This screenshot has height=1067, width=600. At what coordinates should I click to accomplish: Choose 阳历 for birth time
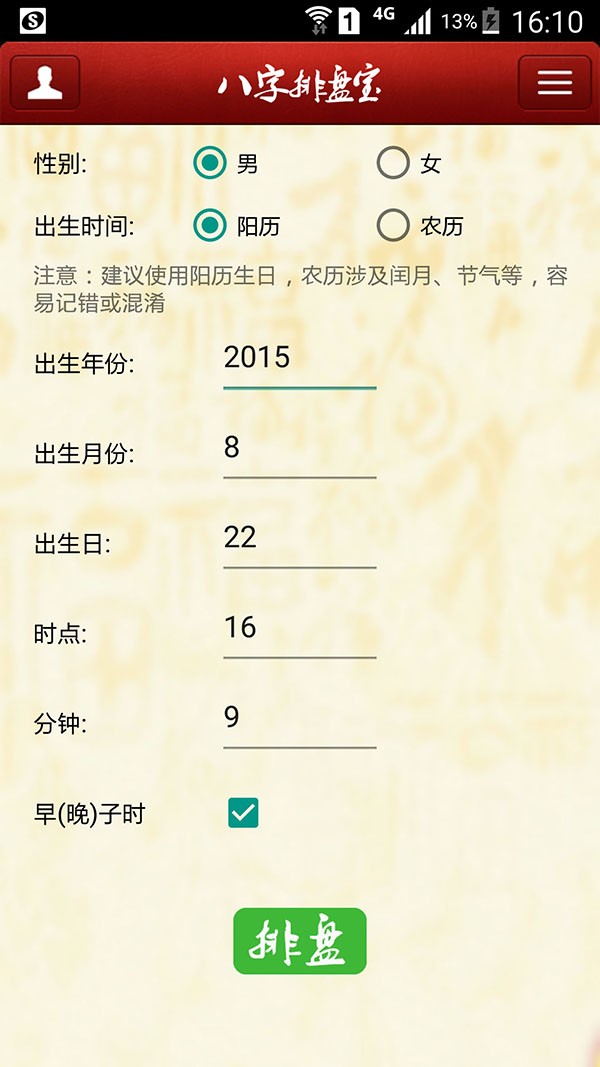pyautogui.click(x=210, y=226)
